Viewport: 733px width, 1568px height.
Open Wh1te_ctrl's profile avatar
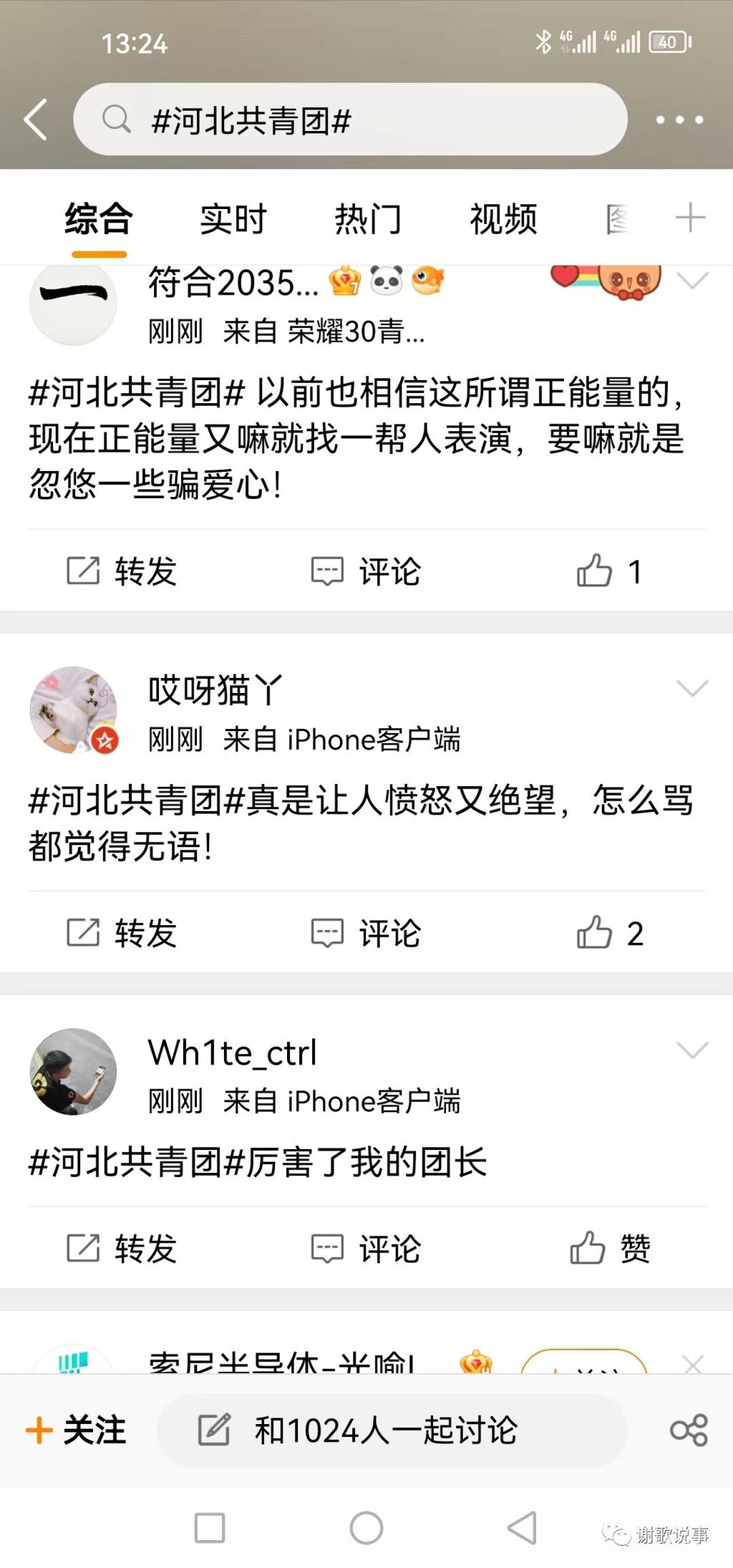[x=73, y=1072]
